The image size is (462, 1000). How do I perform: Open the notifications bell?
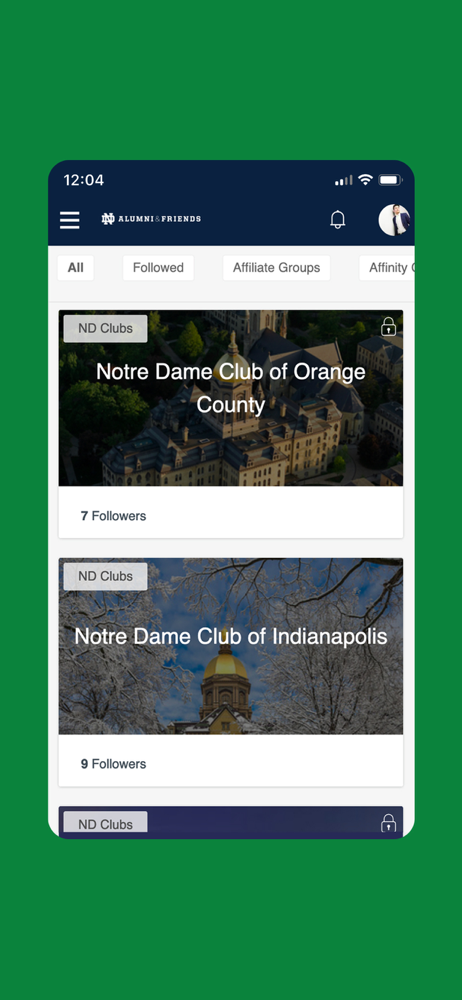[338, 219]
